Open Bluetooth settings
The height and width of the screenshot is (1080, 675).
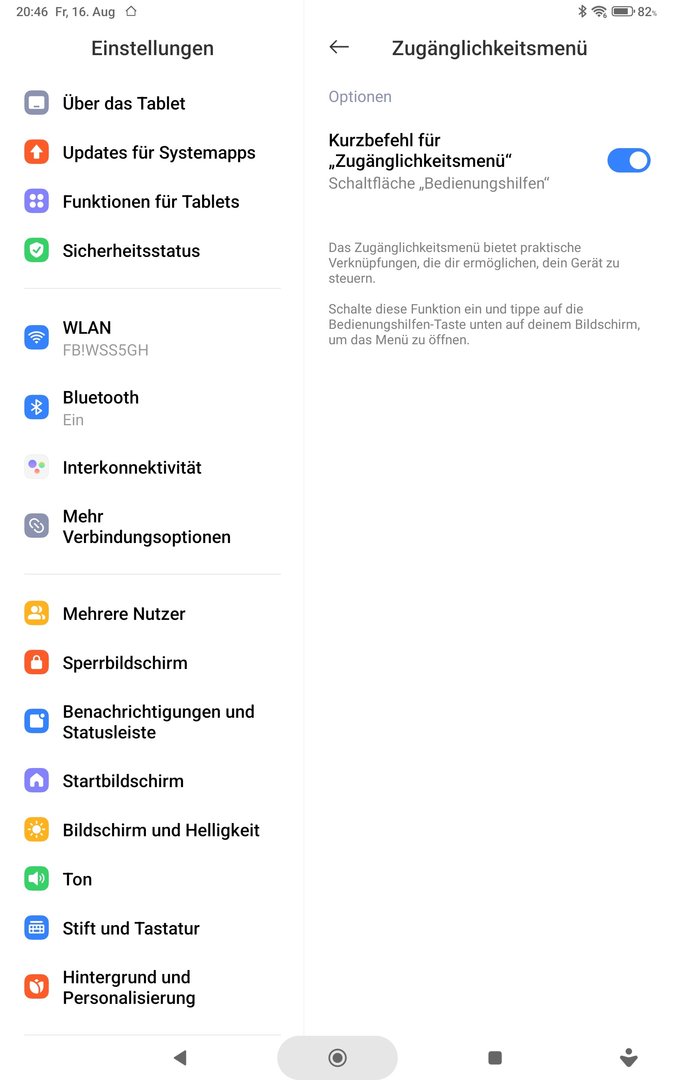coord(100,407)
